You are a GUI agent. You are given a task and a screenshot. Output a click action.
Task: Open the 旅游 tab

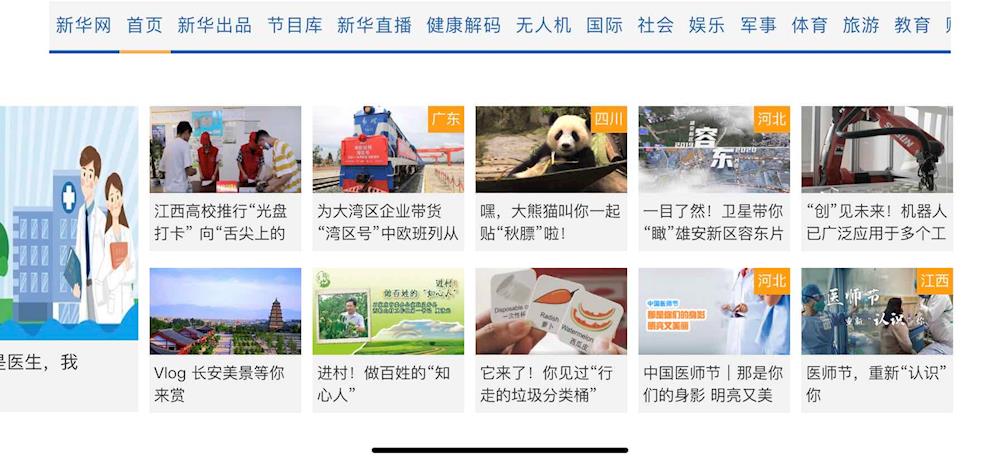860,26
